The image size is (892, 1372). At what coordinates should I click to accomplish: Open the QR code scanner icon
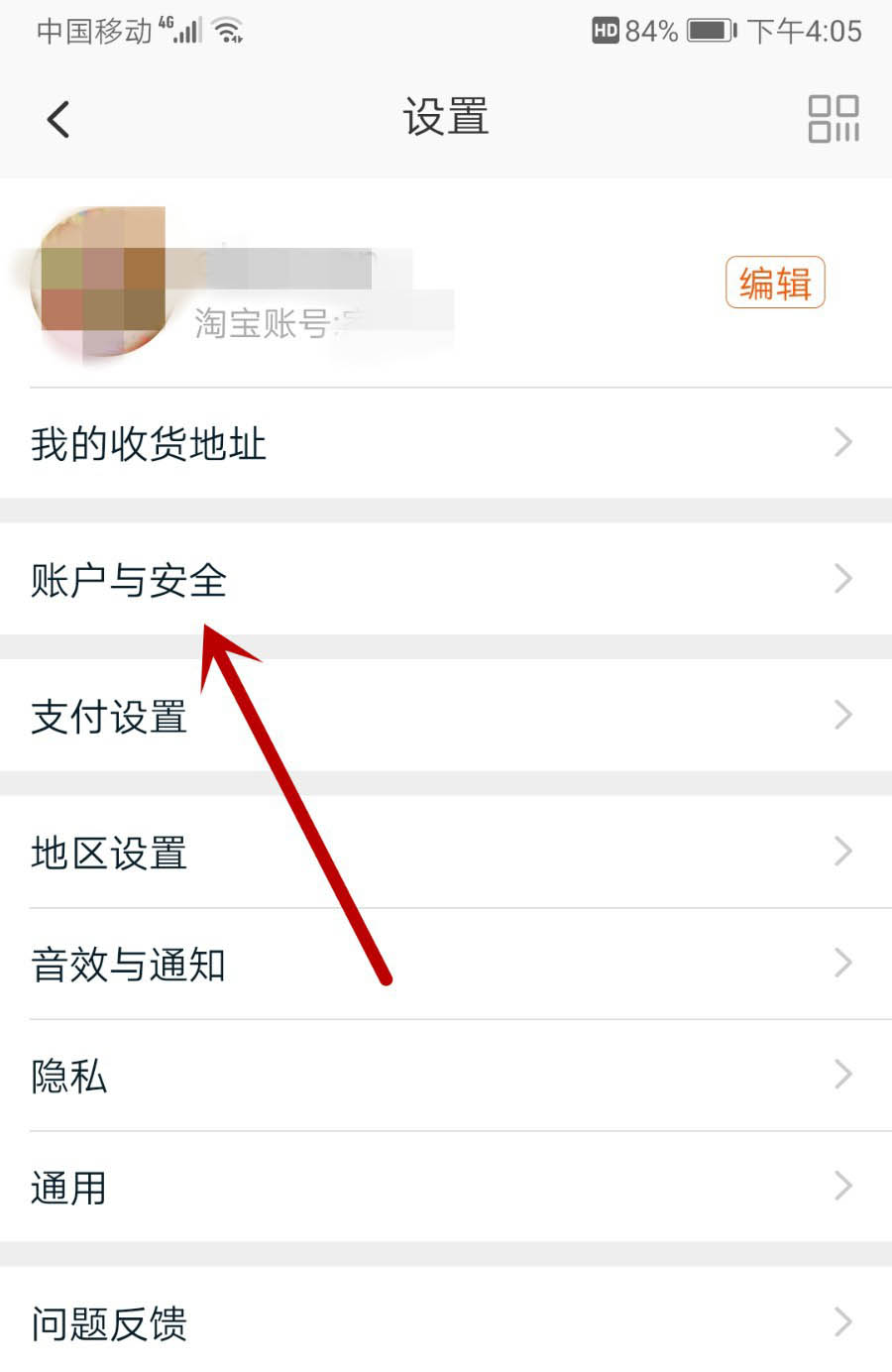coord(833,119)
